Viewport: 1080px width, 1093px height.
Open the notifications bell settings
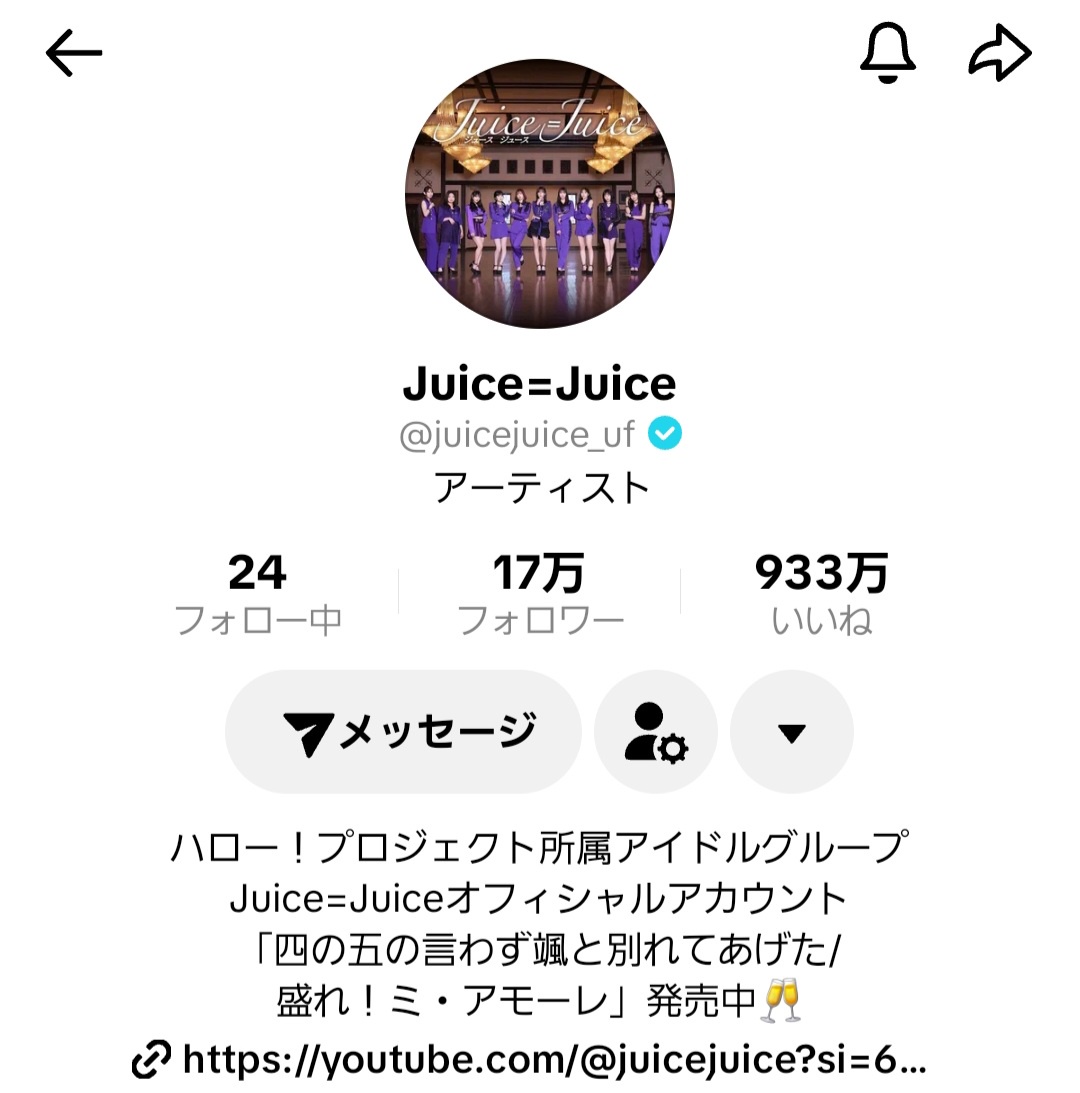887,52
